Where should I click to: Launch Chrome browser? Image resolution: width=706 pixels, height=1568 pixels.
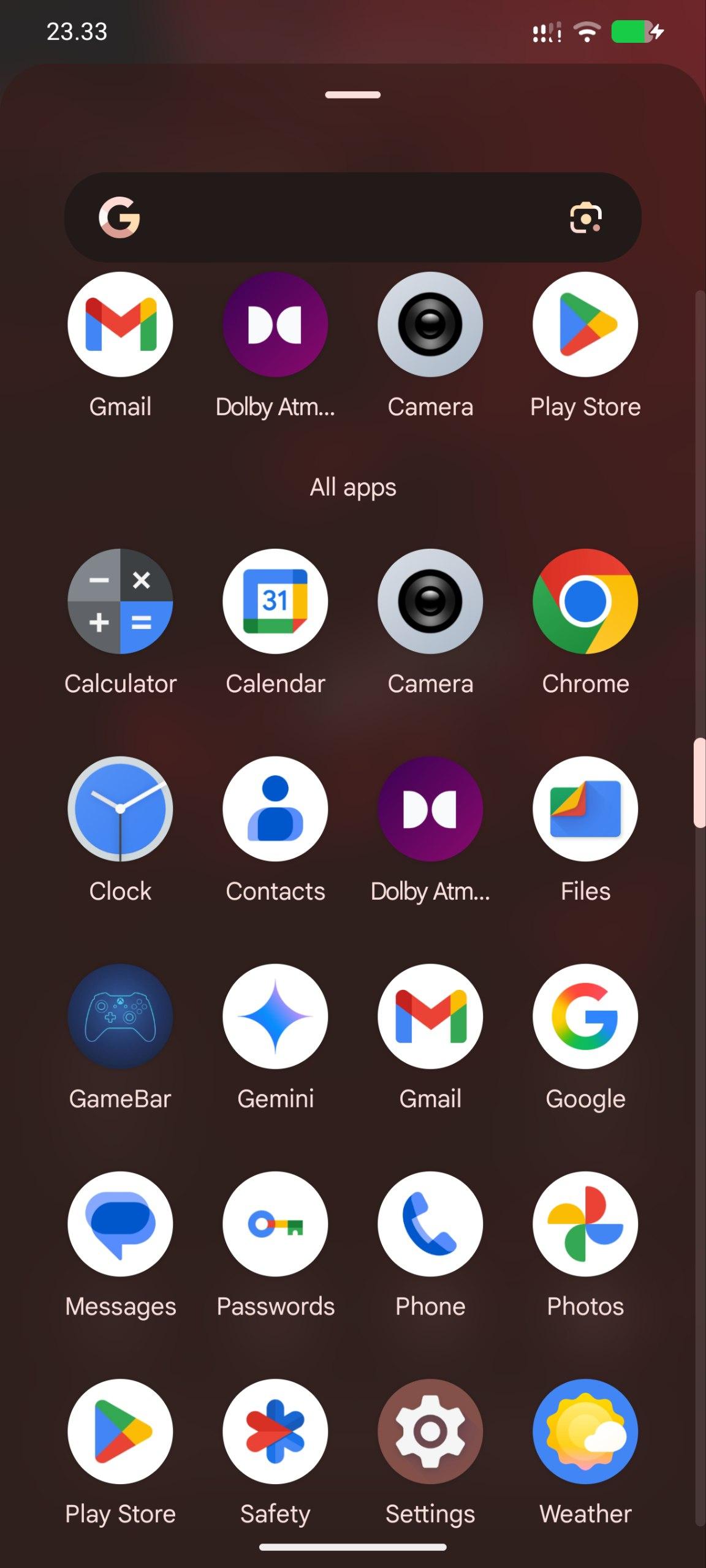tap(585, 601)
